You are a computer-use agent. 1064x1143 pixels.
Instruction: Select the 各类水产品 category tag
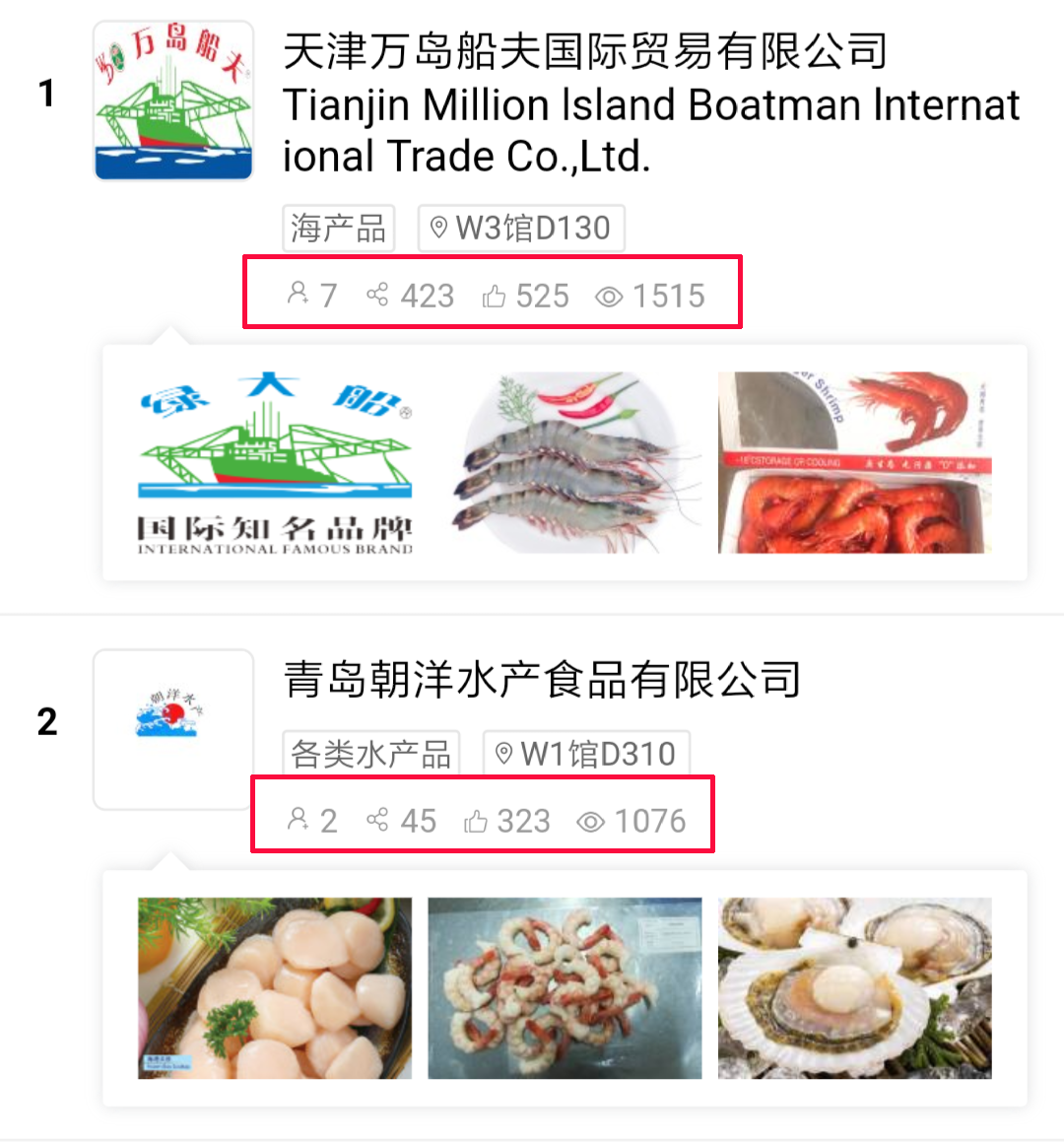370,752
